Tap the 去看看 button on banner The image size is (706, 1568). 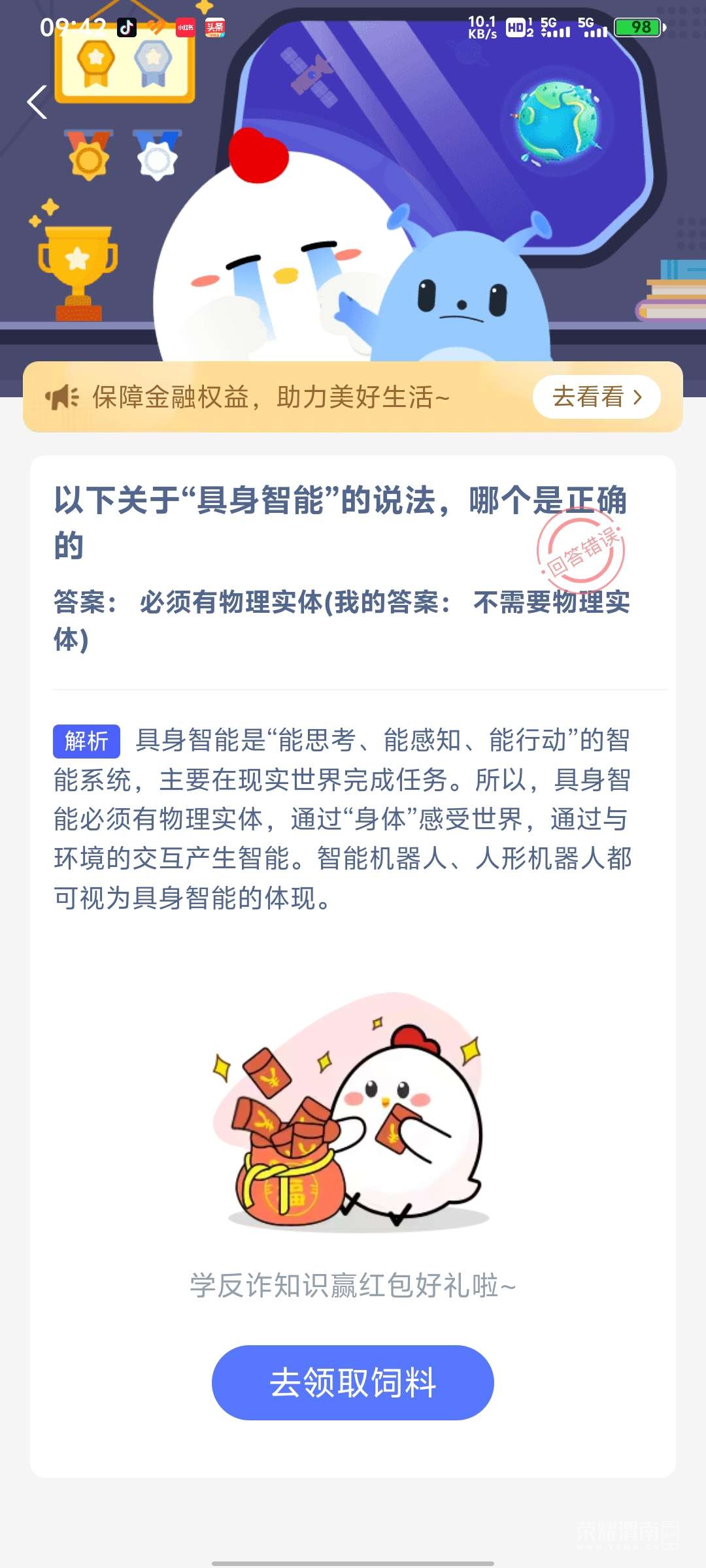coord(596,397)
